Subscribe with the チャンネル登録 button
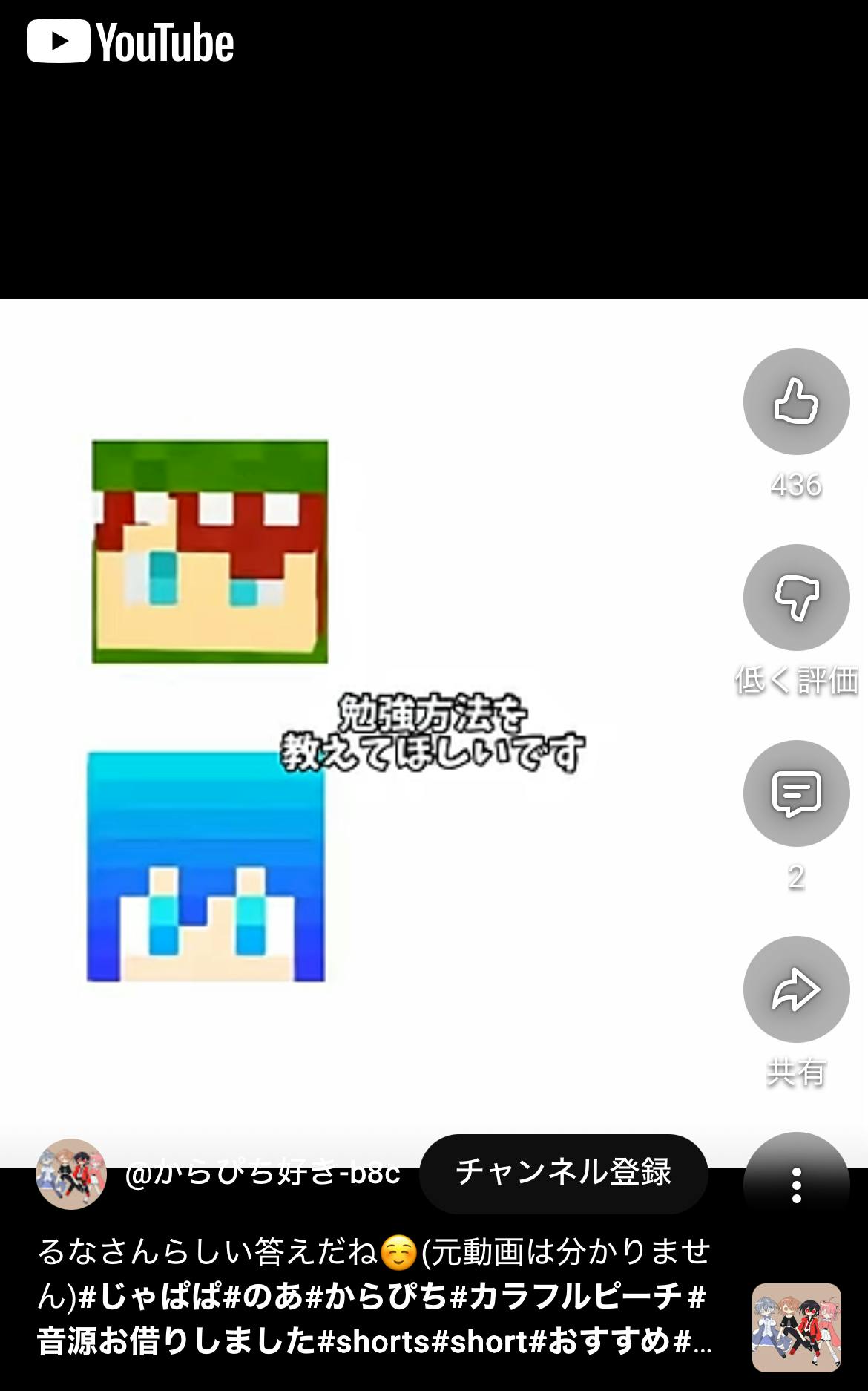Image resolution: width=868 pixels, height=1391 pixels. coord(563,1172)
